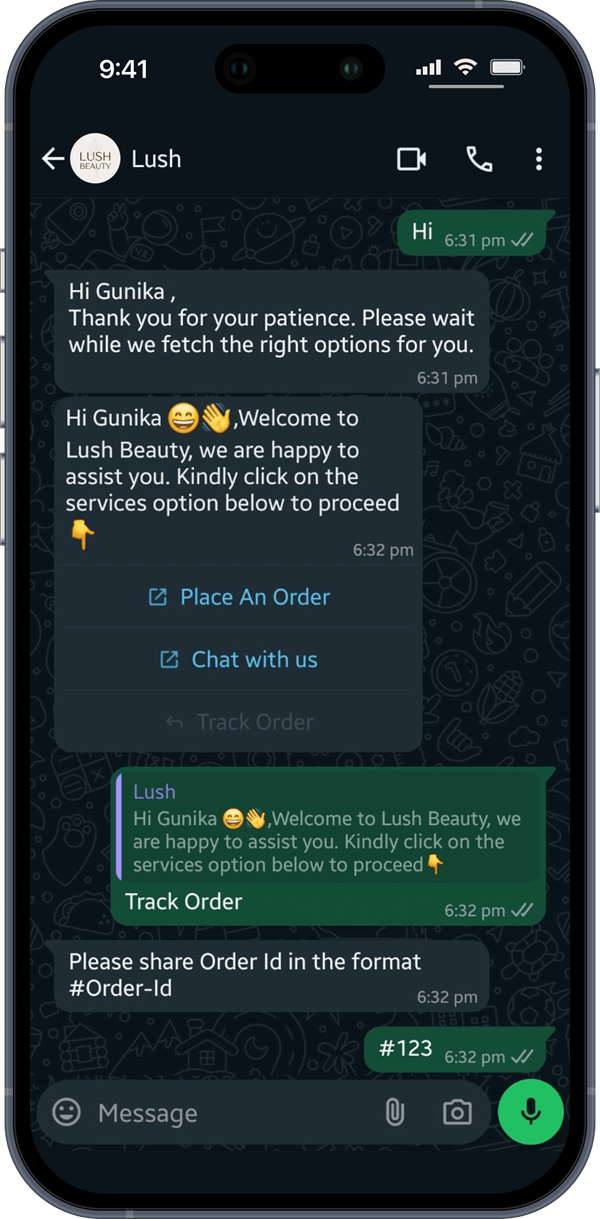Jump to quoted Lush message in reply
The image size is (600, 1219).
(x=326, y=829)
